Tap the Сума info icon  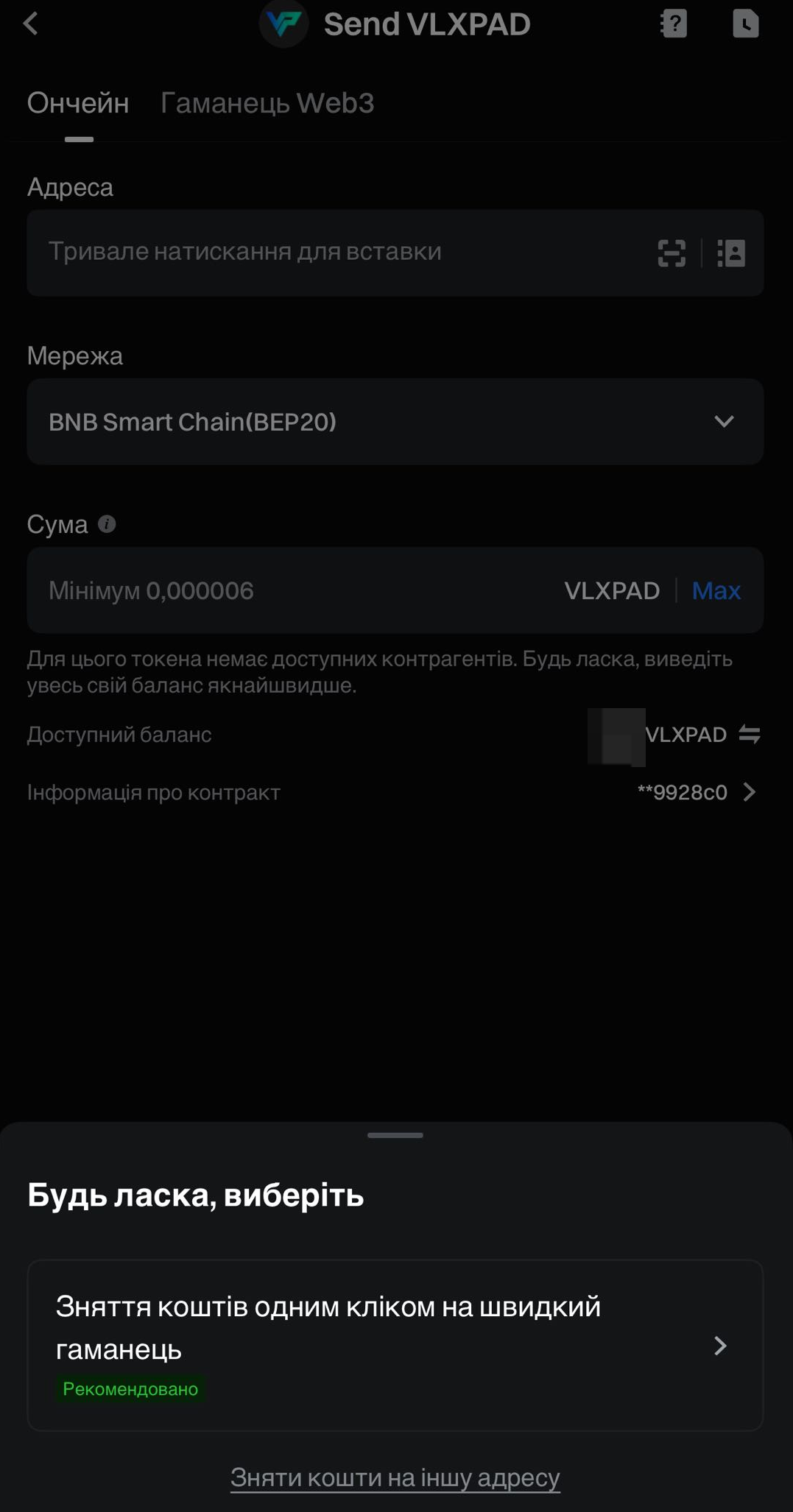pos(107,524)
